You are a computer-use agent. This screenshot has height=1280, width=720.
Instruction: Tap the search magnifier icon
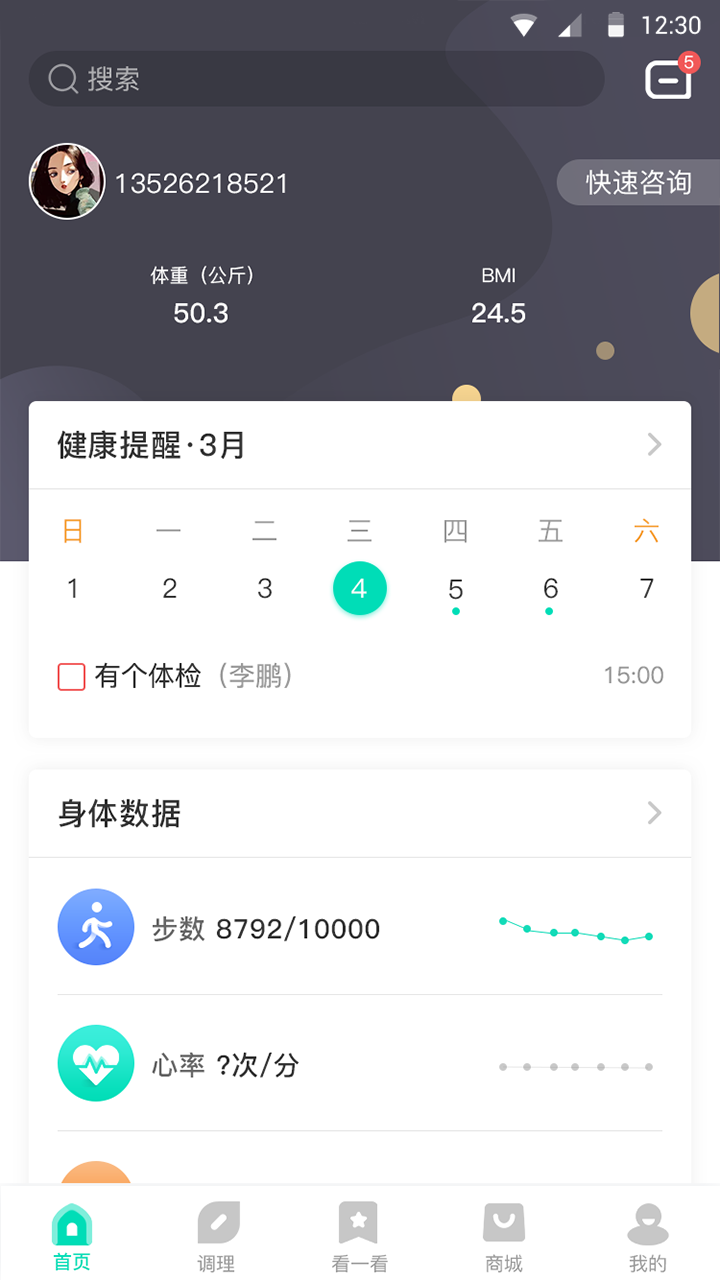pyautogui.click(x=62, y=79)
